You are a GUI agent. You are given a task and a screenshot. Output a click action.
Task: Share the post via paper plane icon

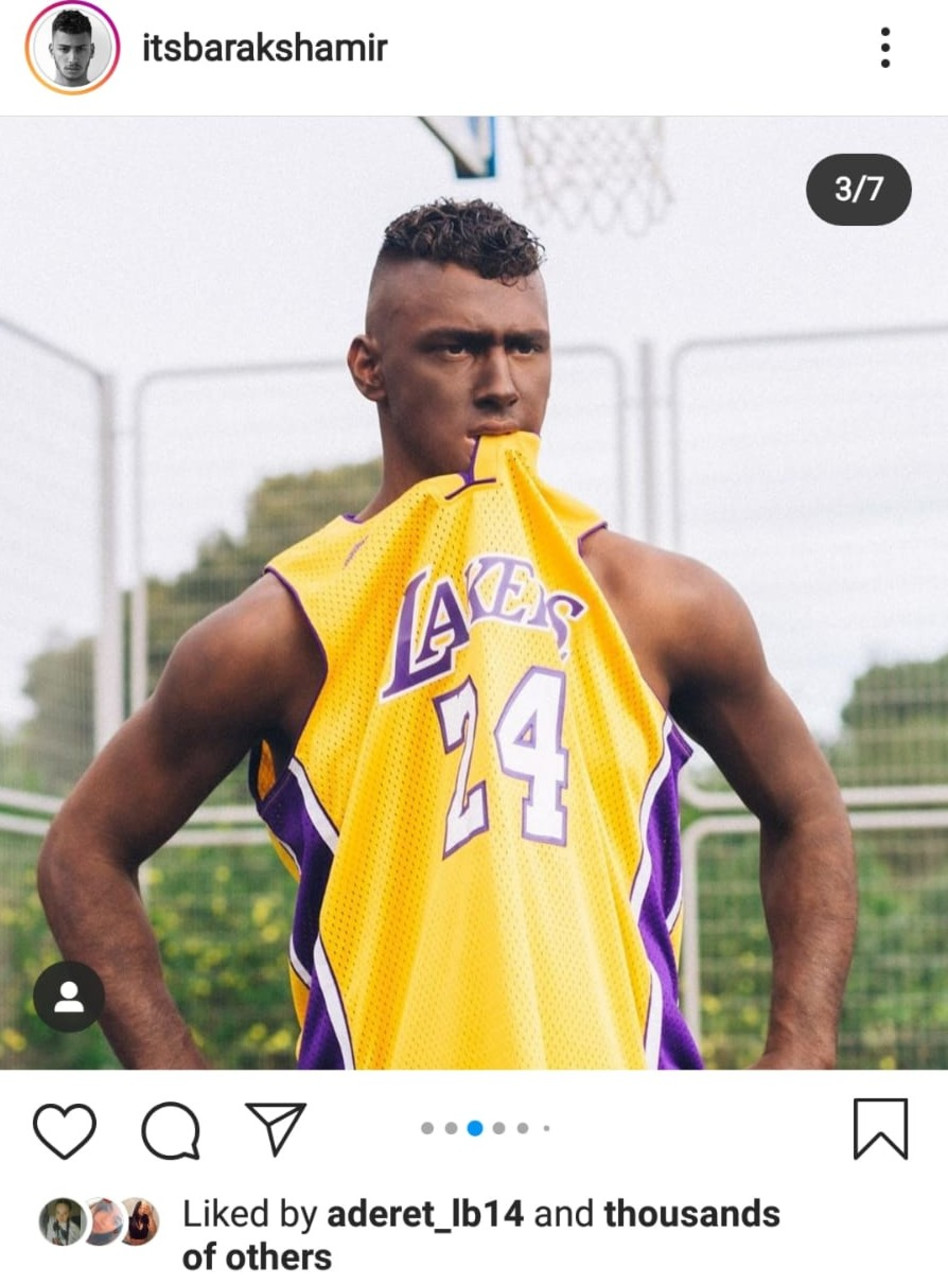click(275, 1128)
